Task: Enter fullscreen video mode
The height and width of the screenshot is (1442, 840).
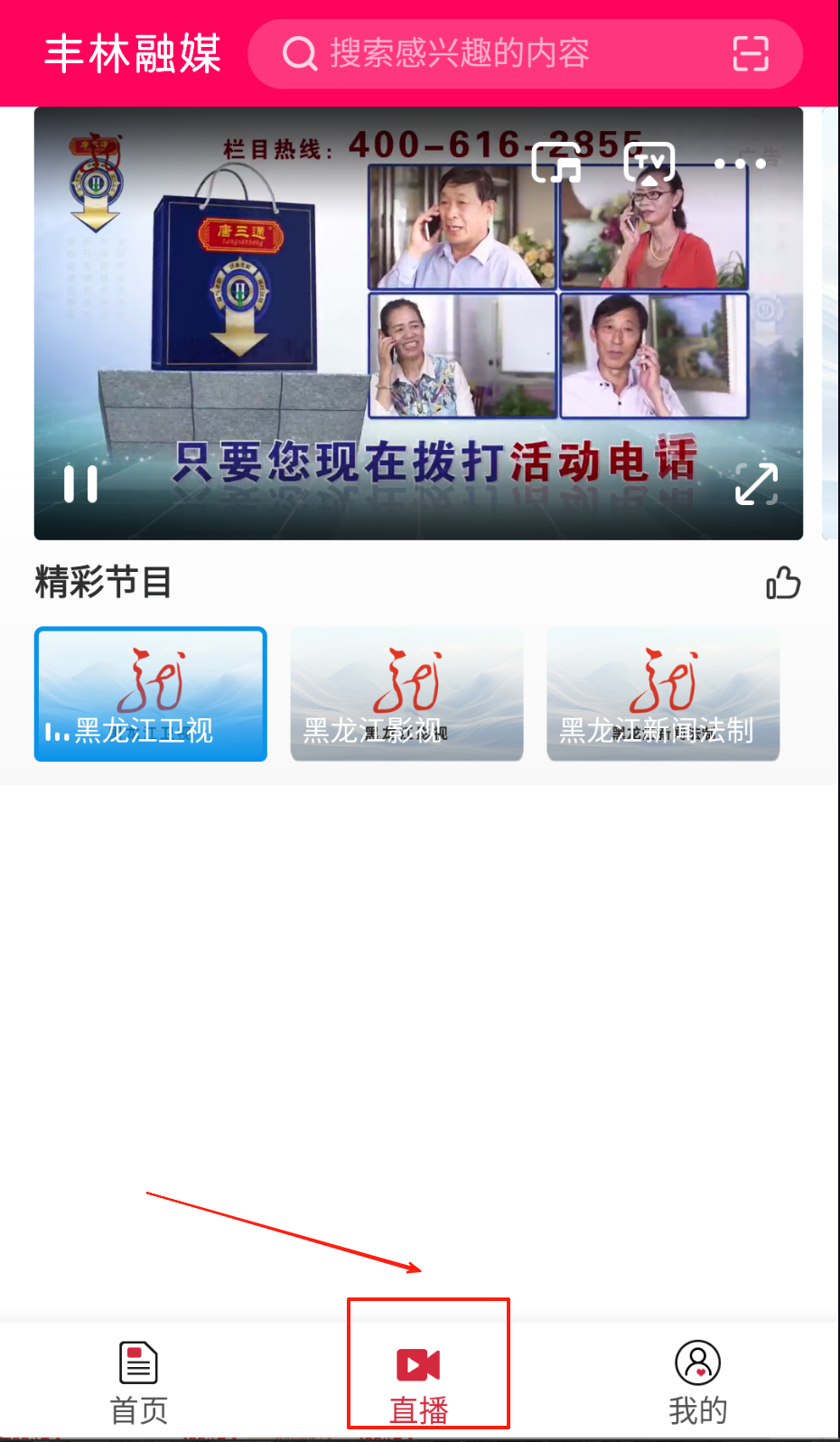Action: point(756,484)
